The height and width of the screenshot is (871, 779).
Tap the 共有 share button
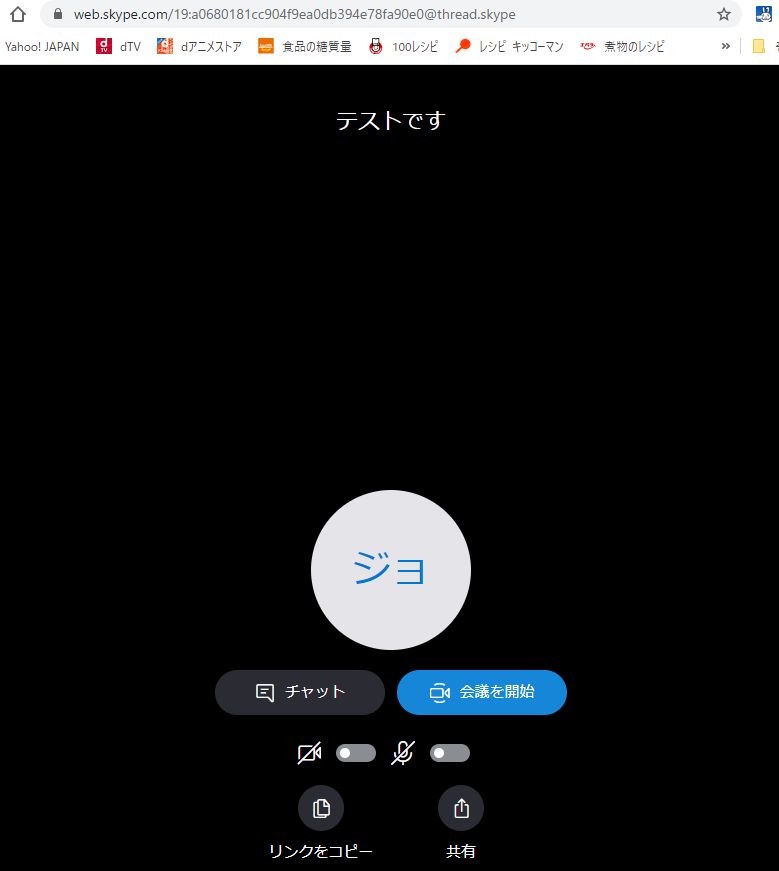pos(461,808)
